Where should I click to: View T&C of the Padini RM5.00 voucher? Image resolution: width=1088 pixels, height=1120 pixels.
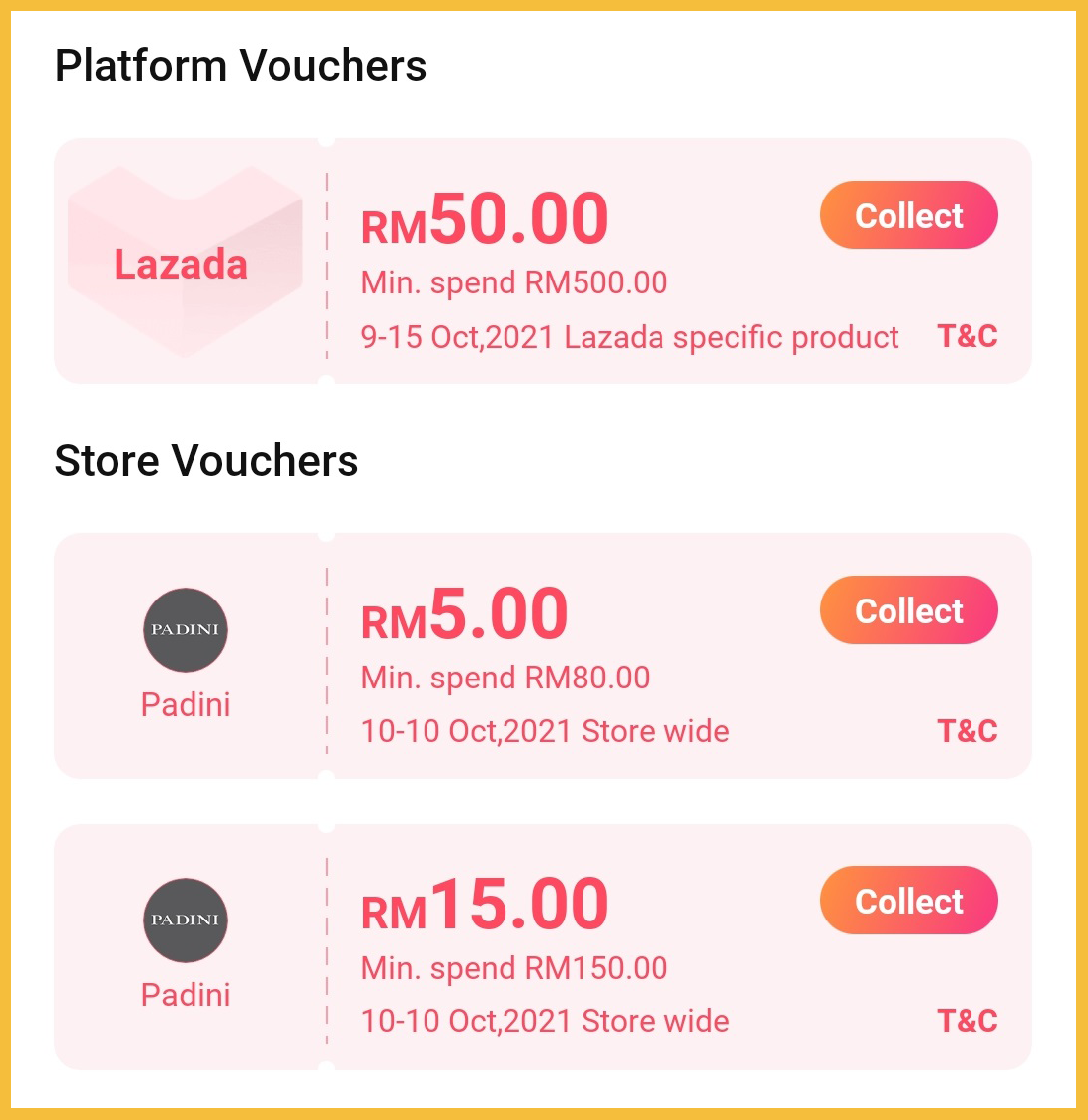tap(967, 731)
